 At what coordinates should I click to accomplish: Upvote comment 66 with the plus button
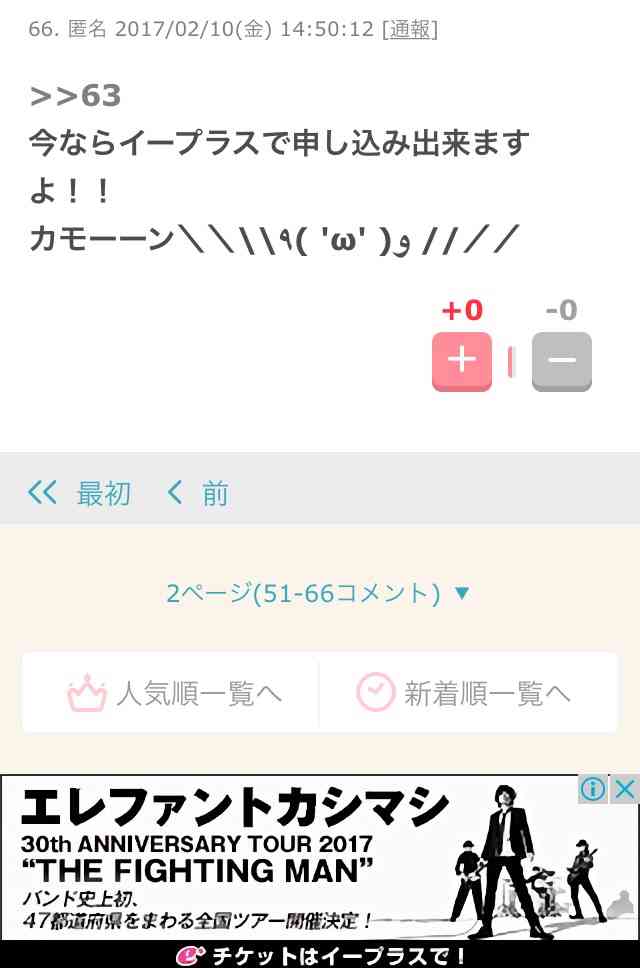pos(461,361)
